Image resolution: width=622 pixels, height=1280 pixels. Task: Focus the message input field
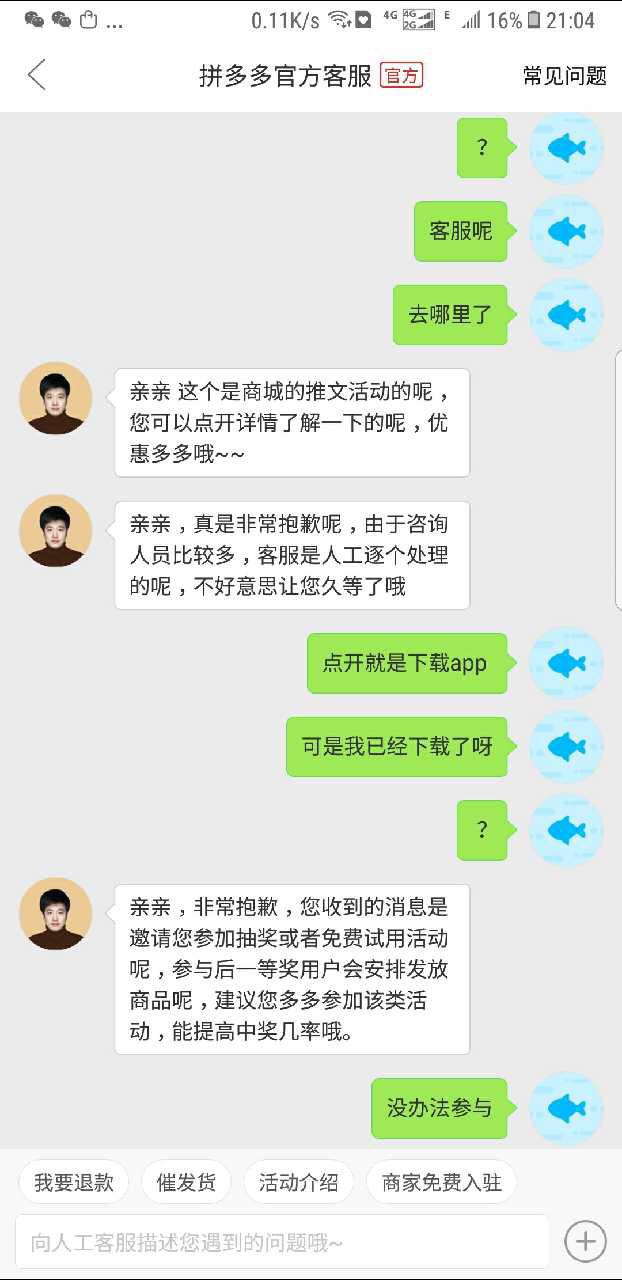point(282,1242)
